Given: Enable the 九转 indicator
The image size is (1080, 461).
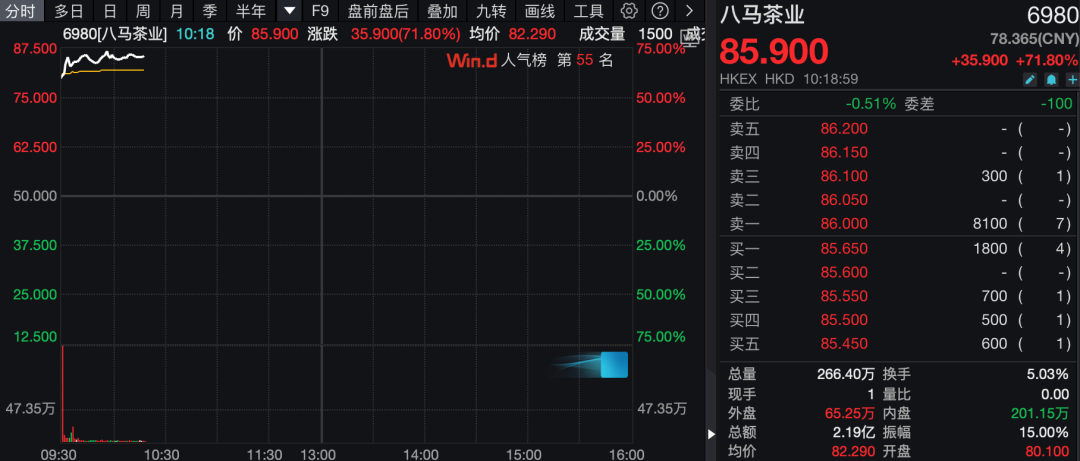Looking at the screenshot, I should pyautogui.click(x=491, y=12).
